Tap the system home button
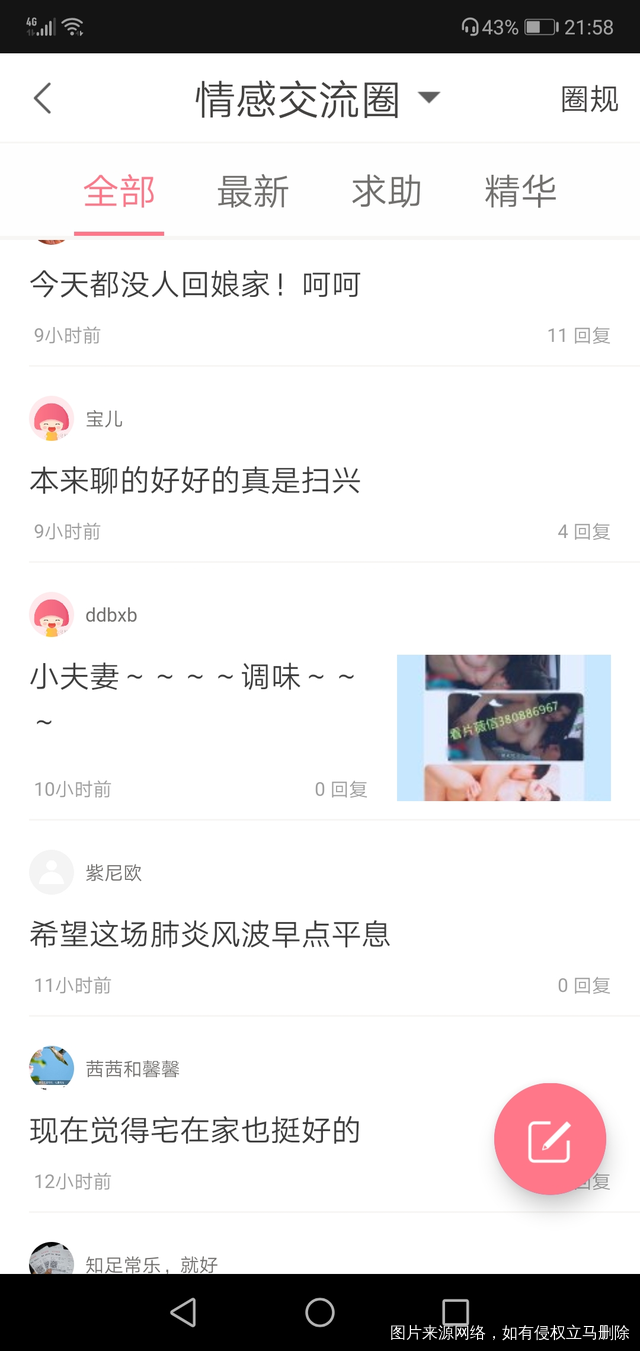The width and height of the screenshot is (640, 1351). tap(320, 1312)
